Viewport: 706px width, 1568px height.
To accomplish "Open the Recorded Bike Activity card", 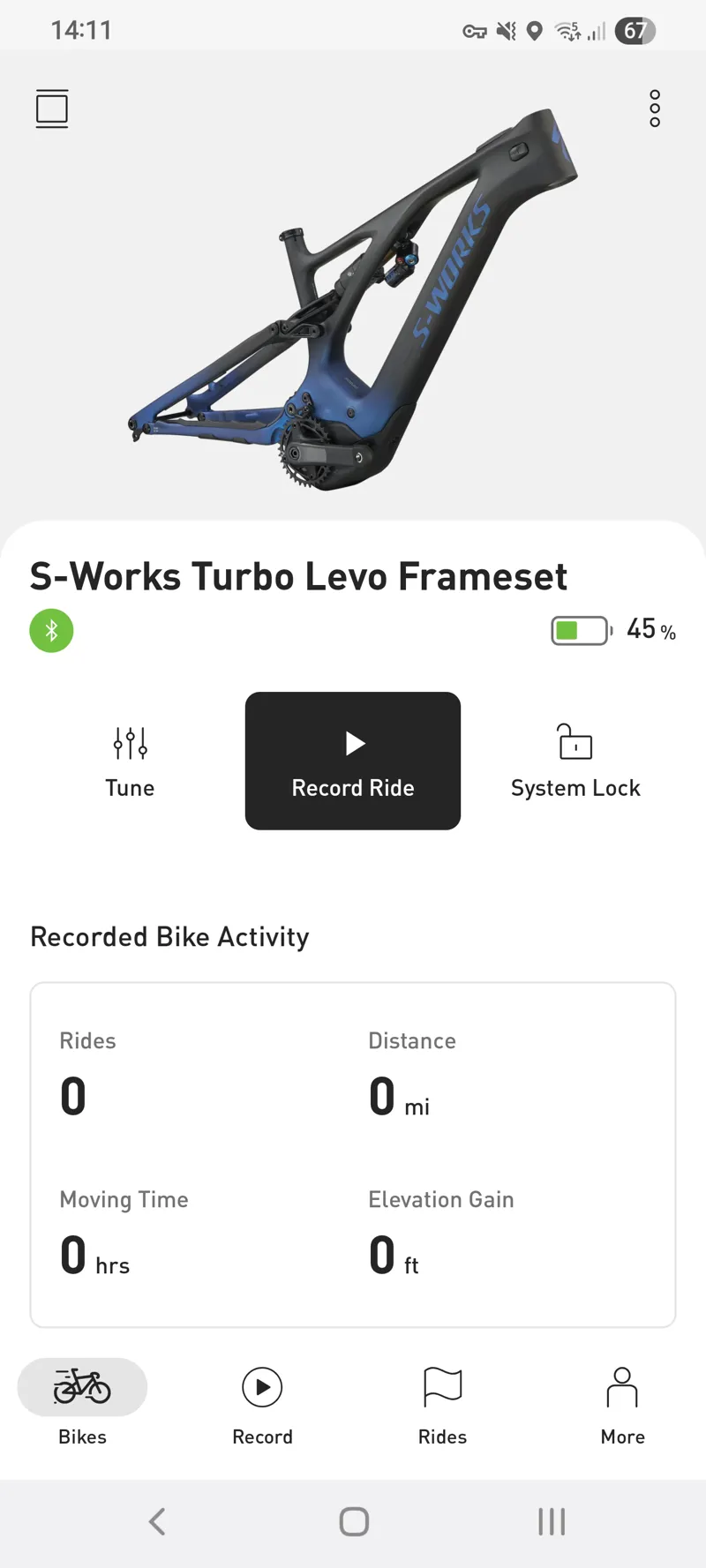I will pyautogui.click(x=353, y=1152).
